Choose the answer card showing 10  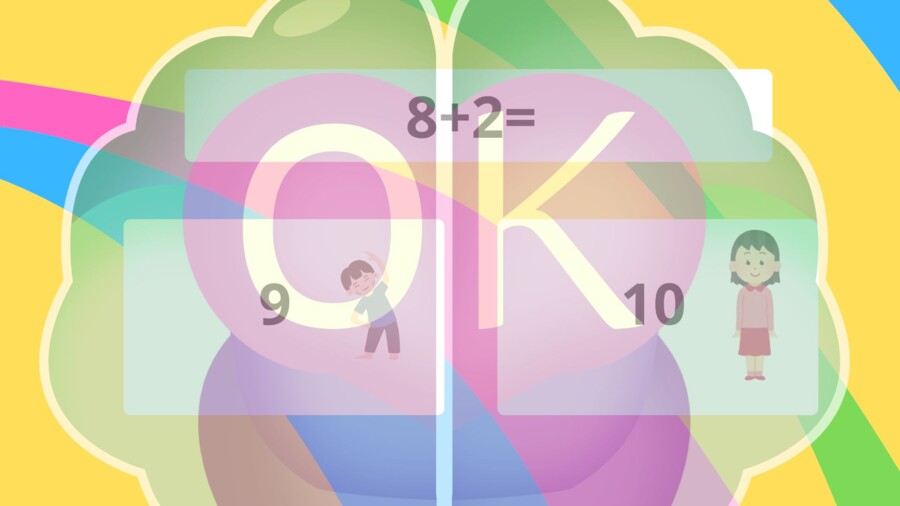[657, 316]
